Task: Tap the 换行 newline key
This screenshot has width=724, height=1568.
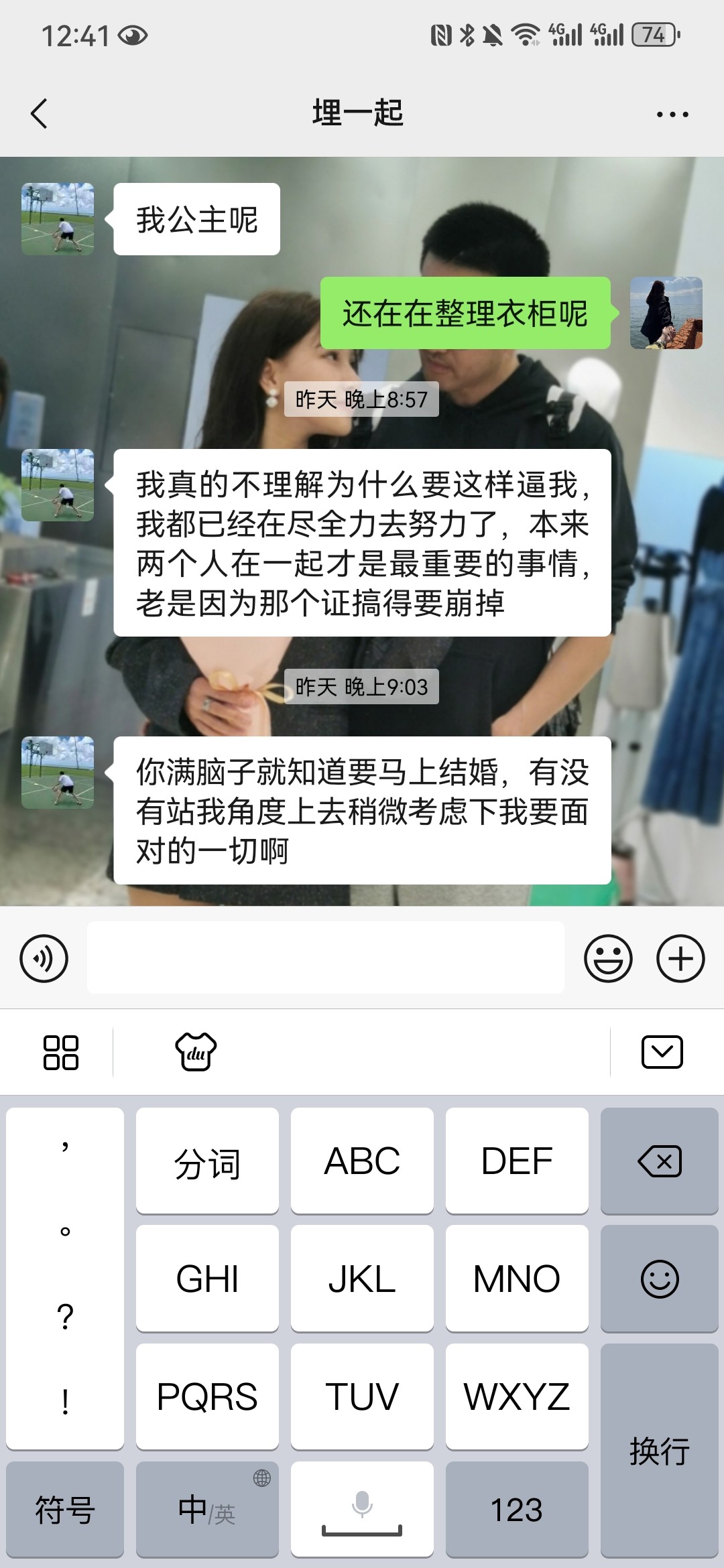Action: (x=660, y=1451)
